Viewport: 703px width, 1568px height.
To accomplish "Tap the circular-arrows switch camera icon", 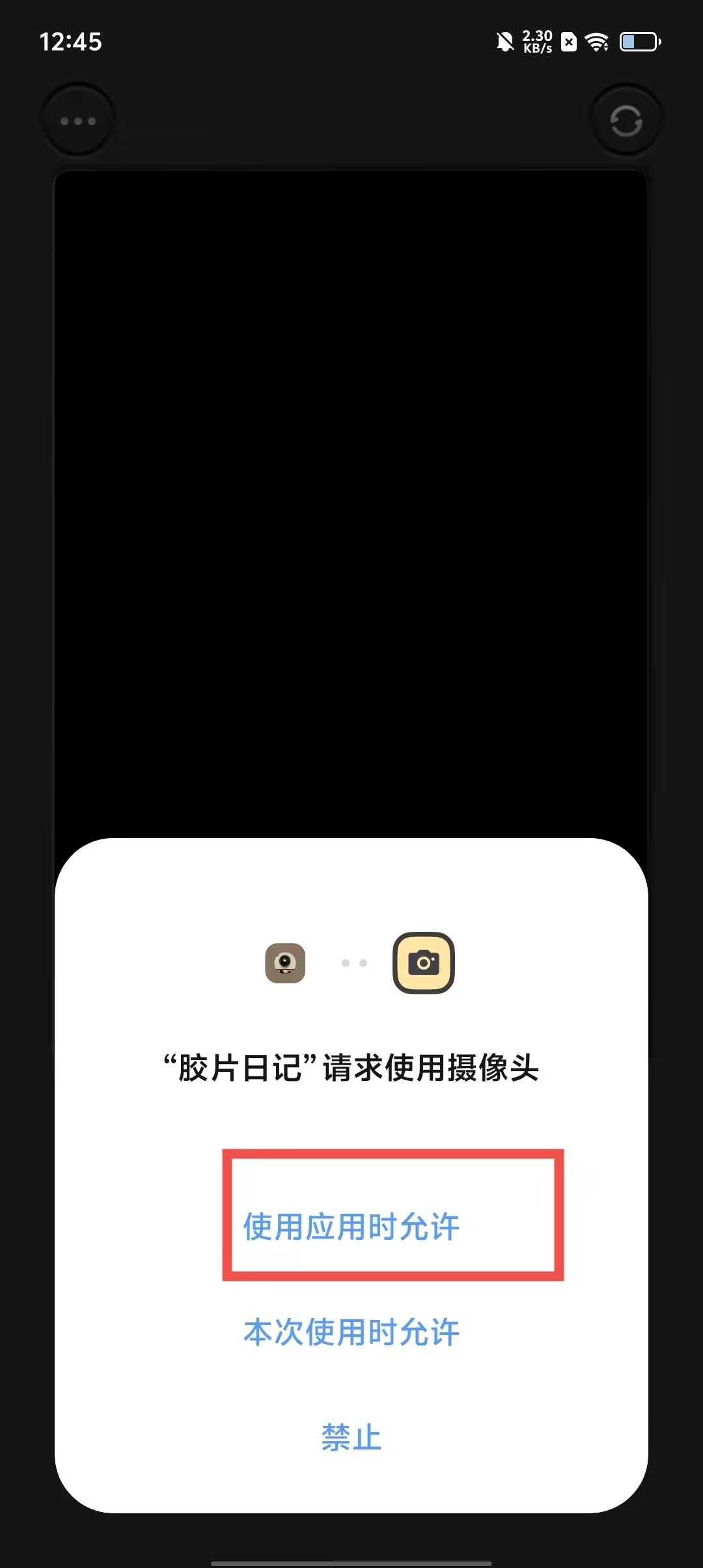I will click(x=626, y=121).
